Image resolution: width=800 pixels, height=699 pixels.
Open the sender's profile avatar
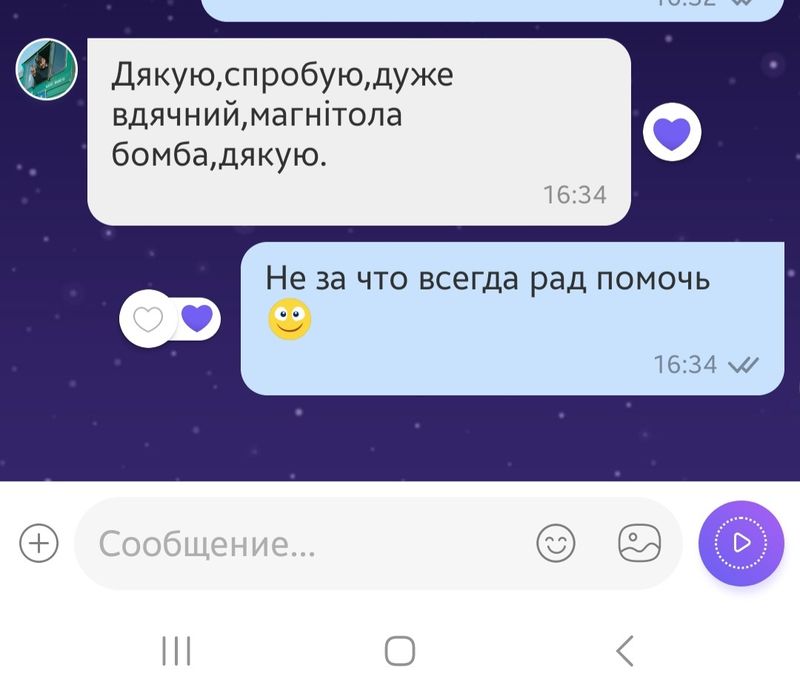pos(46,70)
